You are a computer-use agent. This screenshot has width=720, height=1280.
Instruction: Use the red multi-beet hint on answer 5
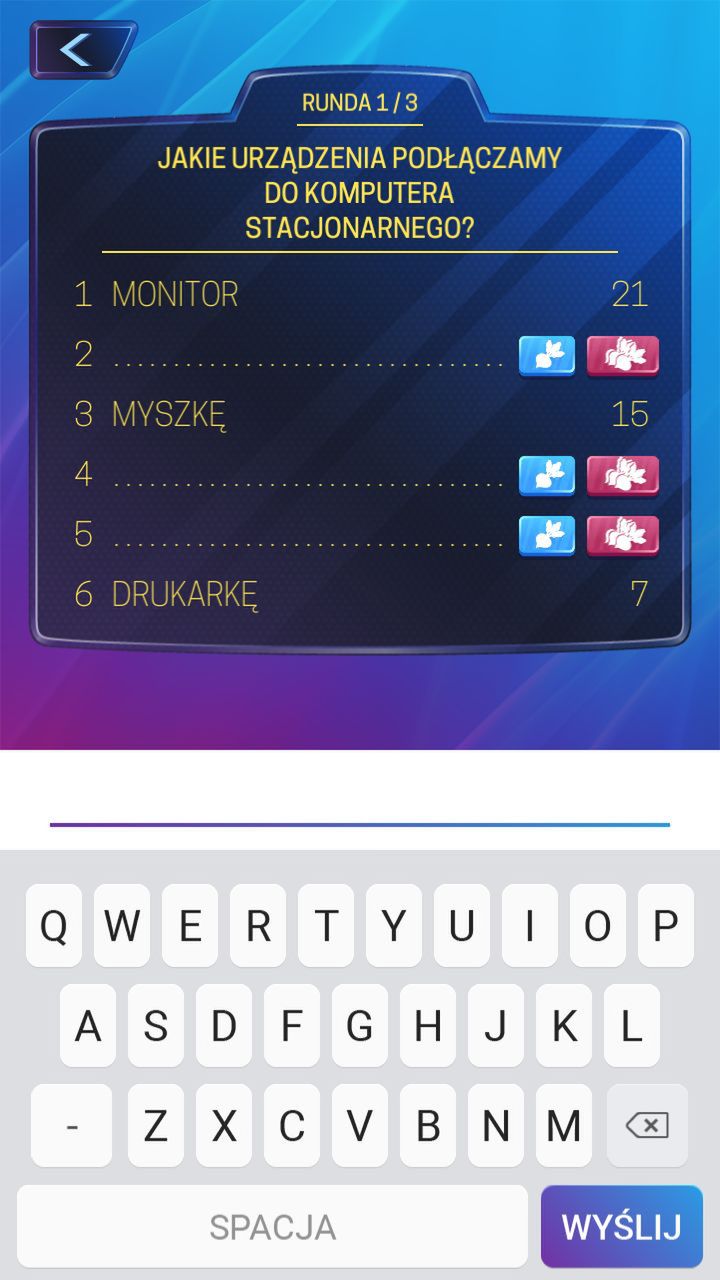click(623, 536)
